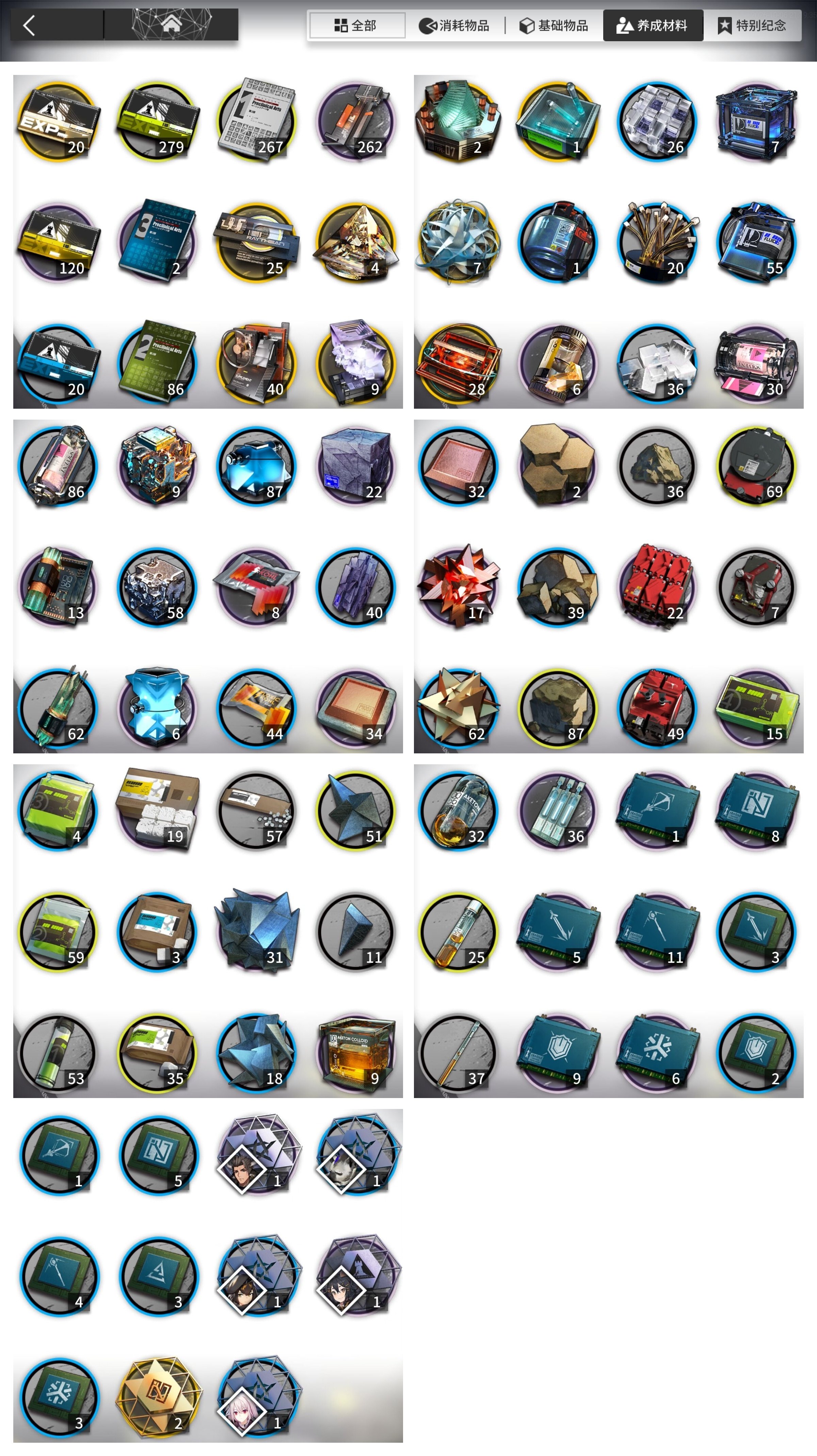The image size is (817, 1456).
Task: Open the green Preclinical Arts book with count 86
Action: point(157,363)
